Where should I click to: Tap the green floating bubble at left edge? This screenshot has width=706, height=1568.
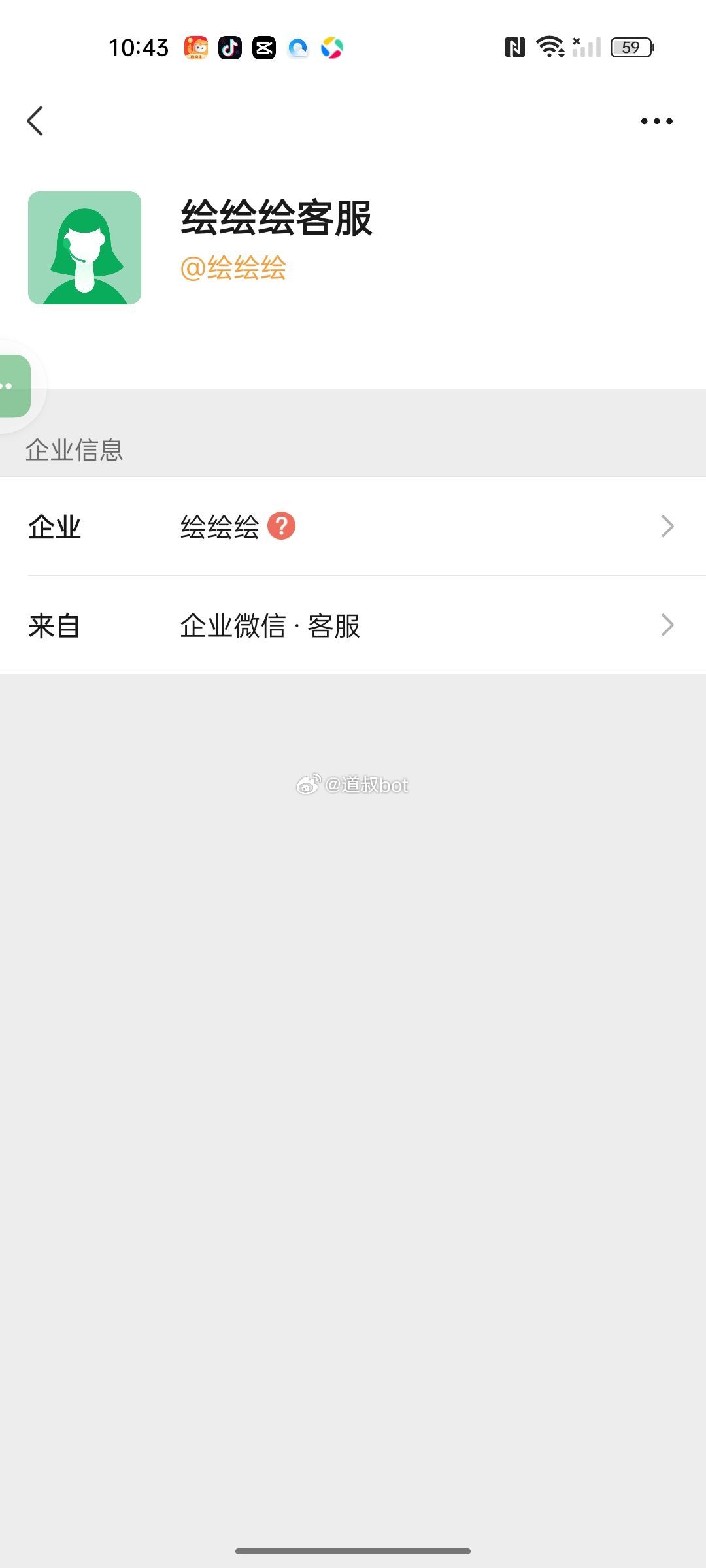tap(14, 386)
